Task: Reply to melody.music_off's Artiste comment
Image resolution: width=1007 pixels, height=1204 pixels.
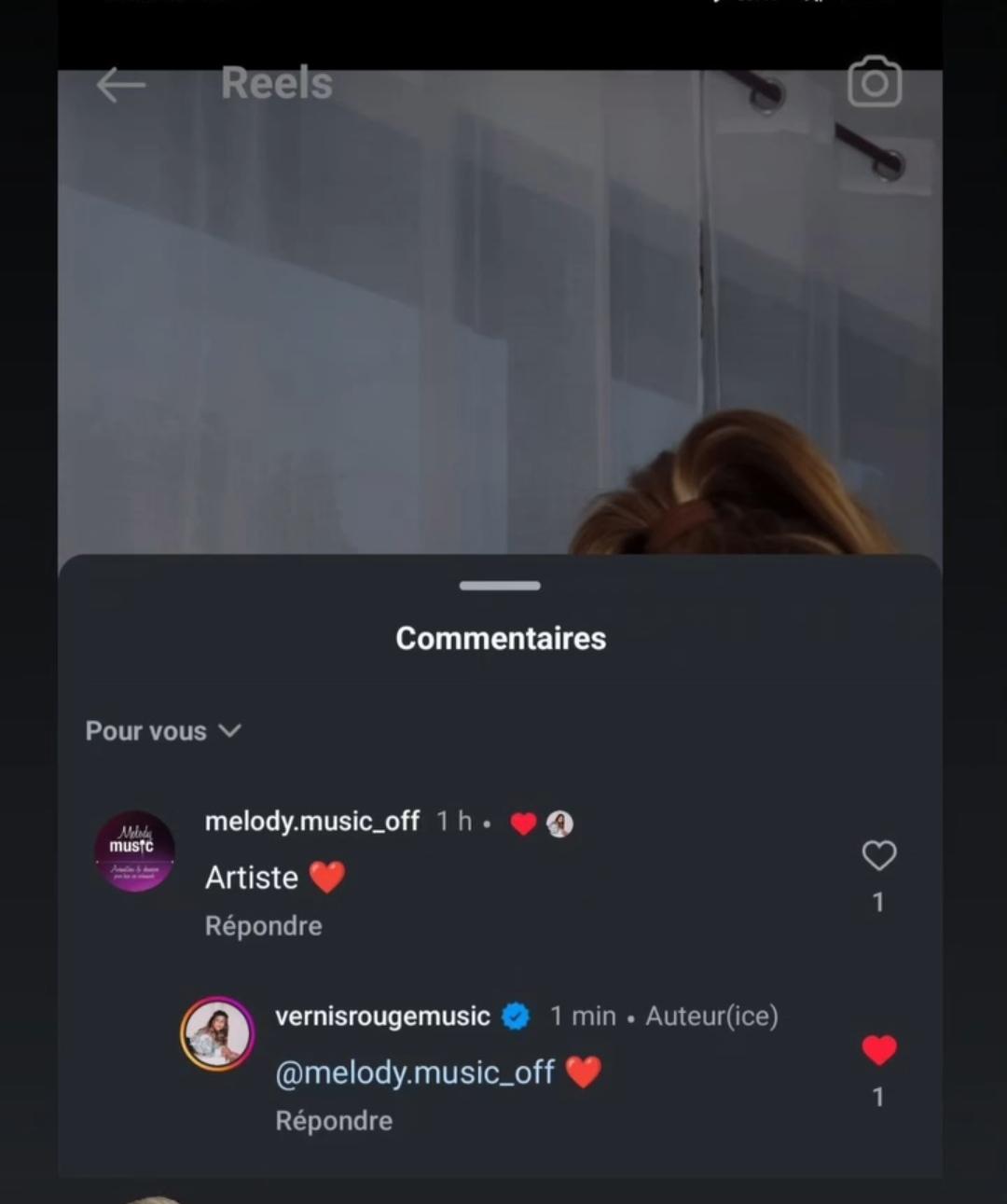Action: pyautogui.click(x=263, y=926)
